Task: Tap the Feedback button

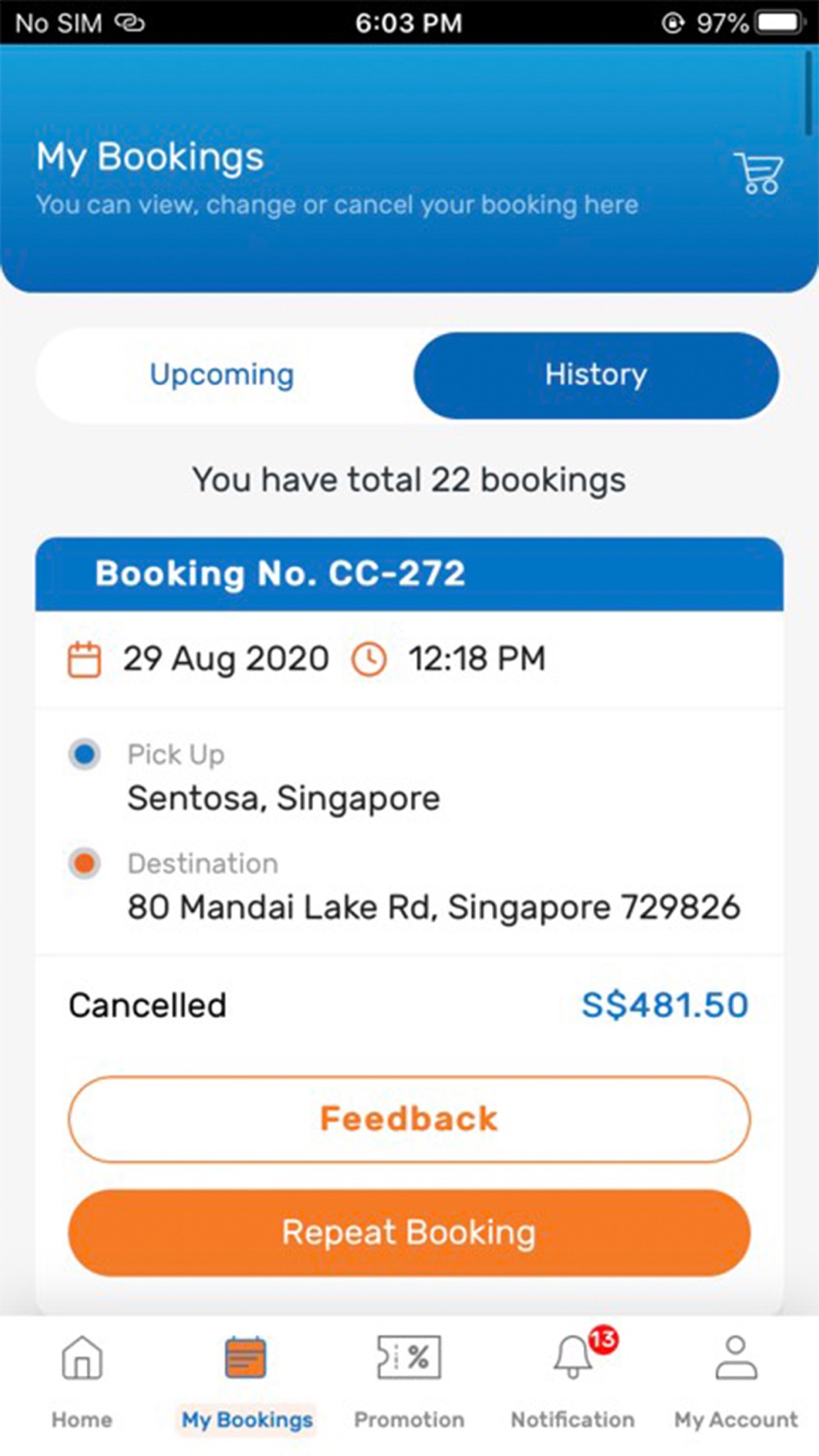Action: tap(409, 1119)
